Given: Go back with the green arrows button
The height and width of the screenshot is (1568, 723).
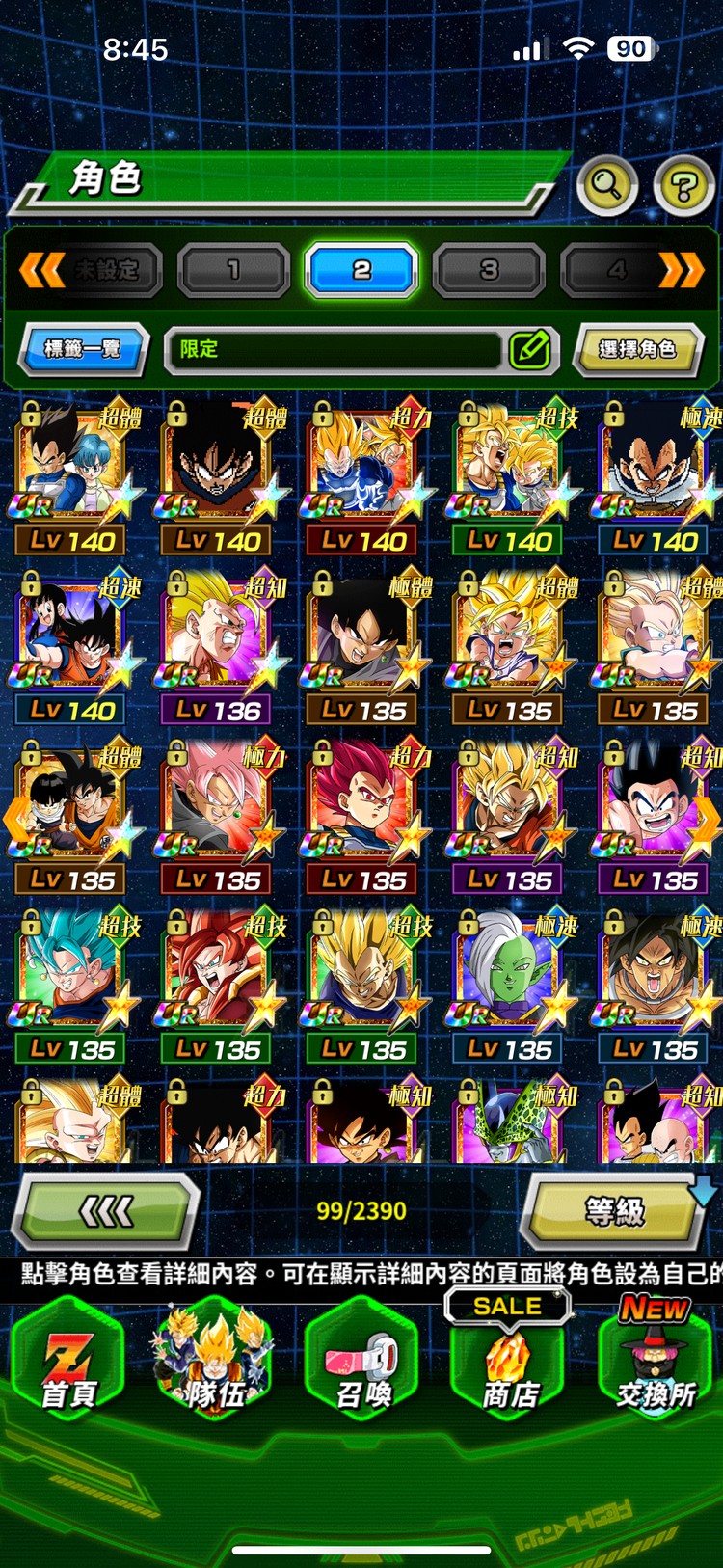Looking at the screenshot, I should click(106, 1211).
